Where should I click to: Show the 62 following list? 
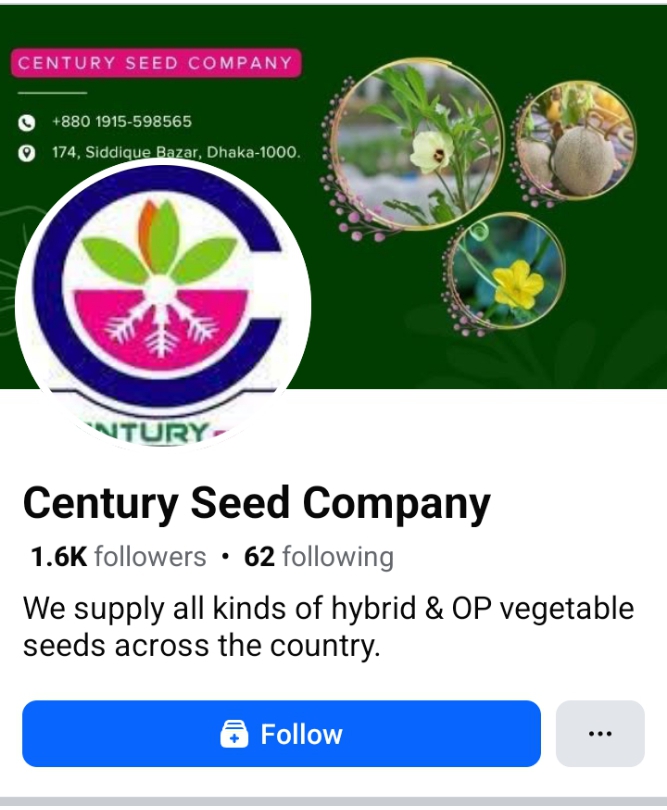click(x=319, y=557)
